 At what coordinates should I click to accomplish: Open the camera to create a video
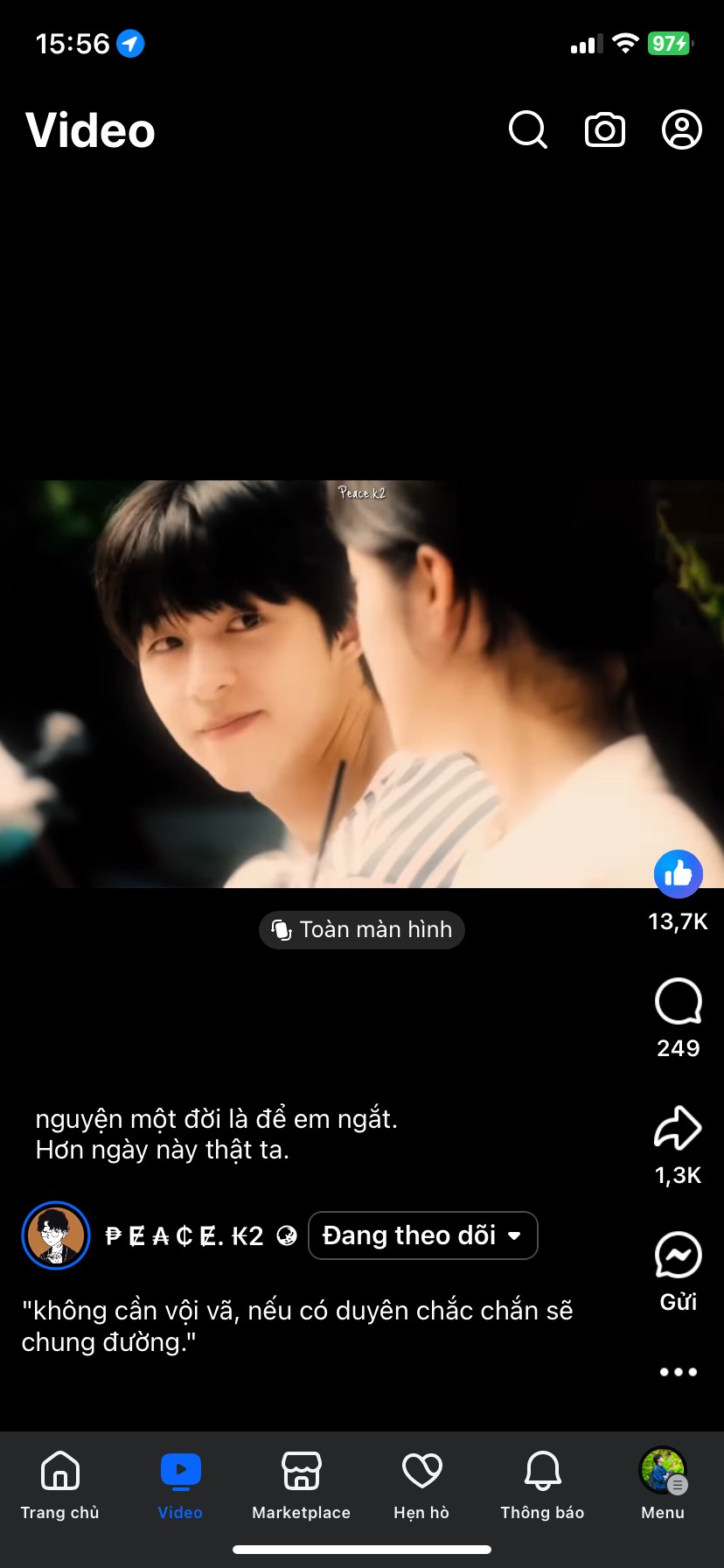click(604, 130)
